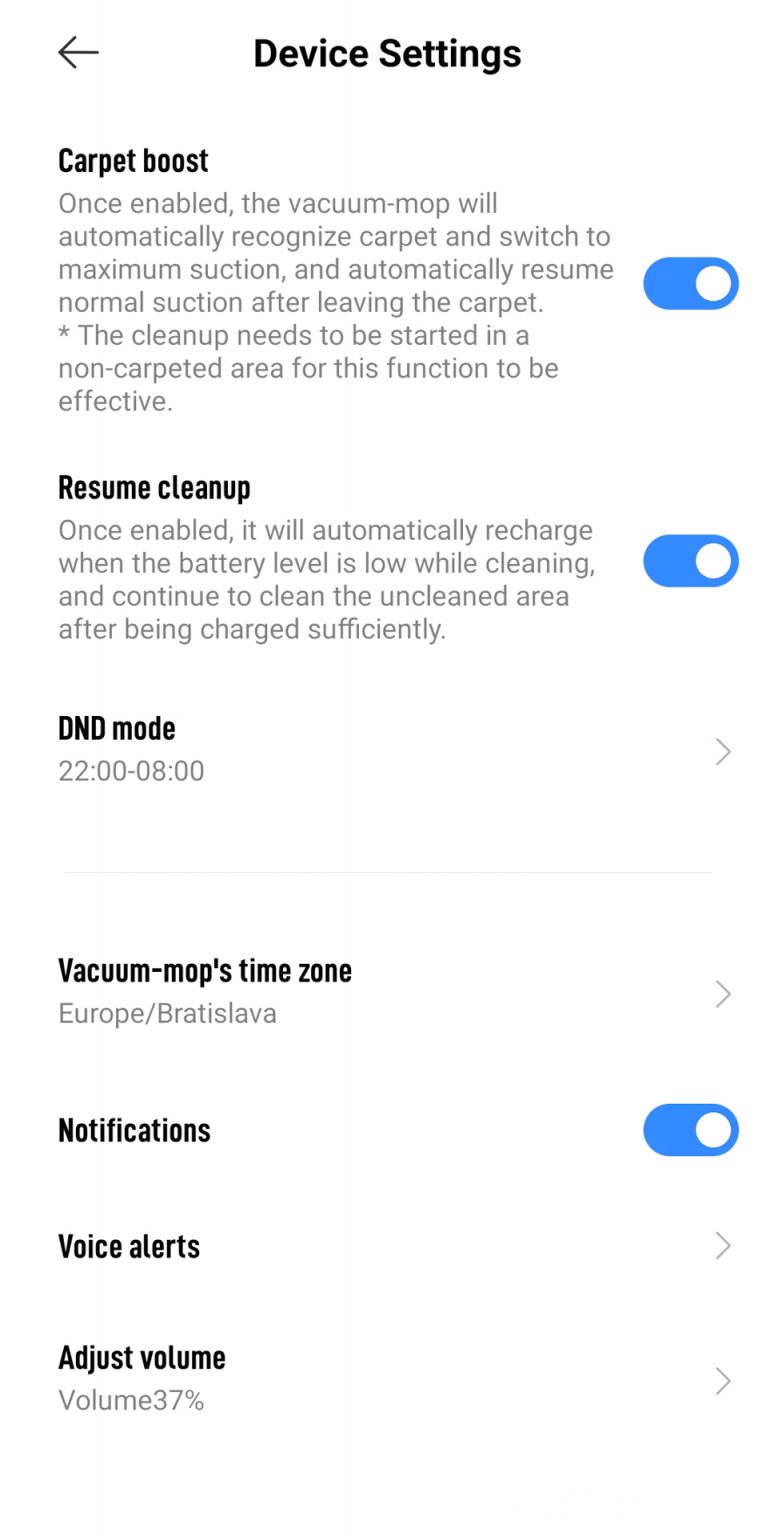Image resolution: width=774 pixels, height=1536 pixels.
Task: Turn off the Carpet boost switch
Action: tap(690, 283)
